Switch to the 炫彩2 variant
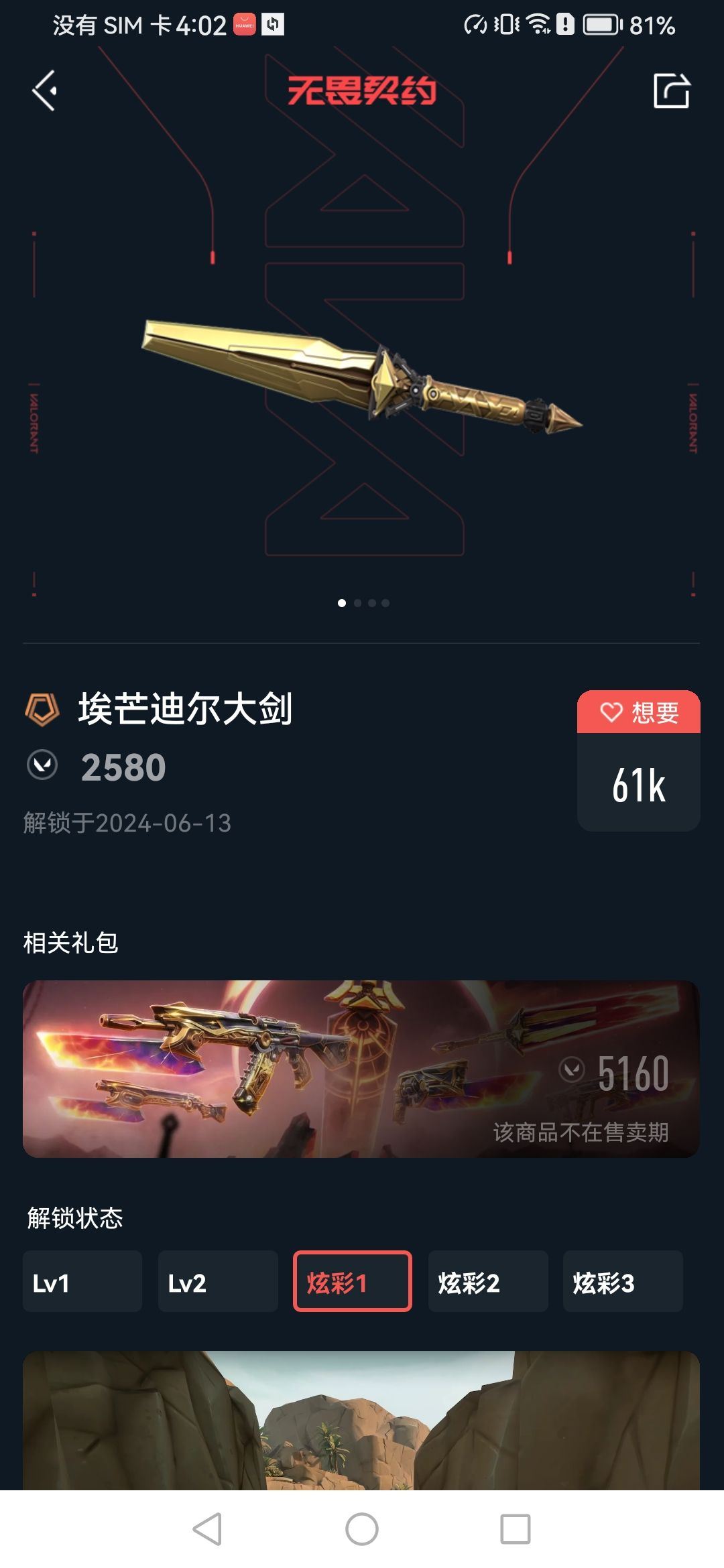 point(488,1281)
